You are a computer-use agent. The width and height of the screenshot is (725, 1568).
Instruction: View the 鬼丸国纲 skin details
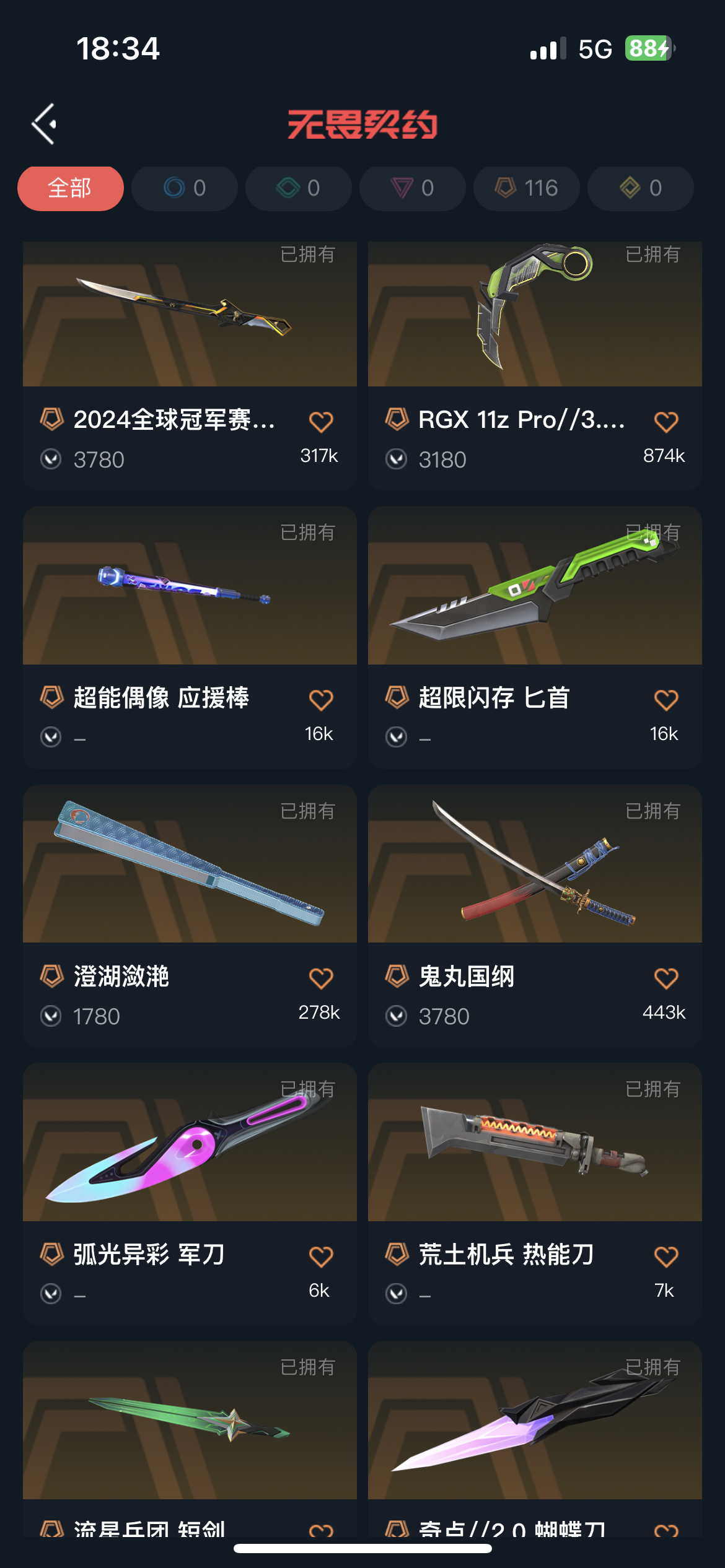tap(535, 865)
